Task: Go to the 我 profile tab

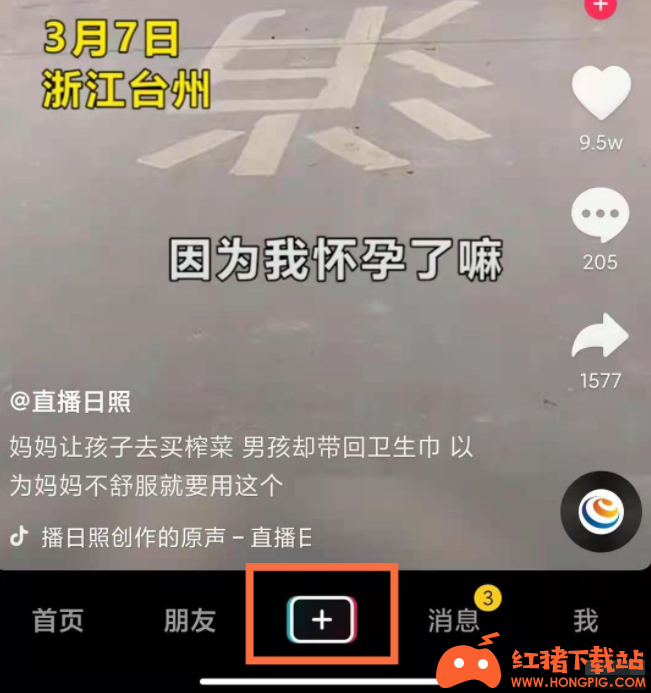Action: pyautogui.click(x=585, y=620)
